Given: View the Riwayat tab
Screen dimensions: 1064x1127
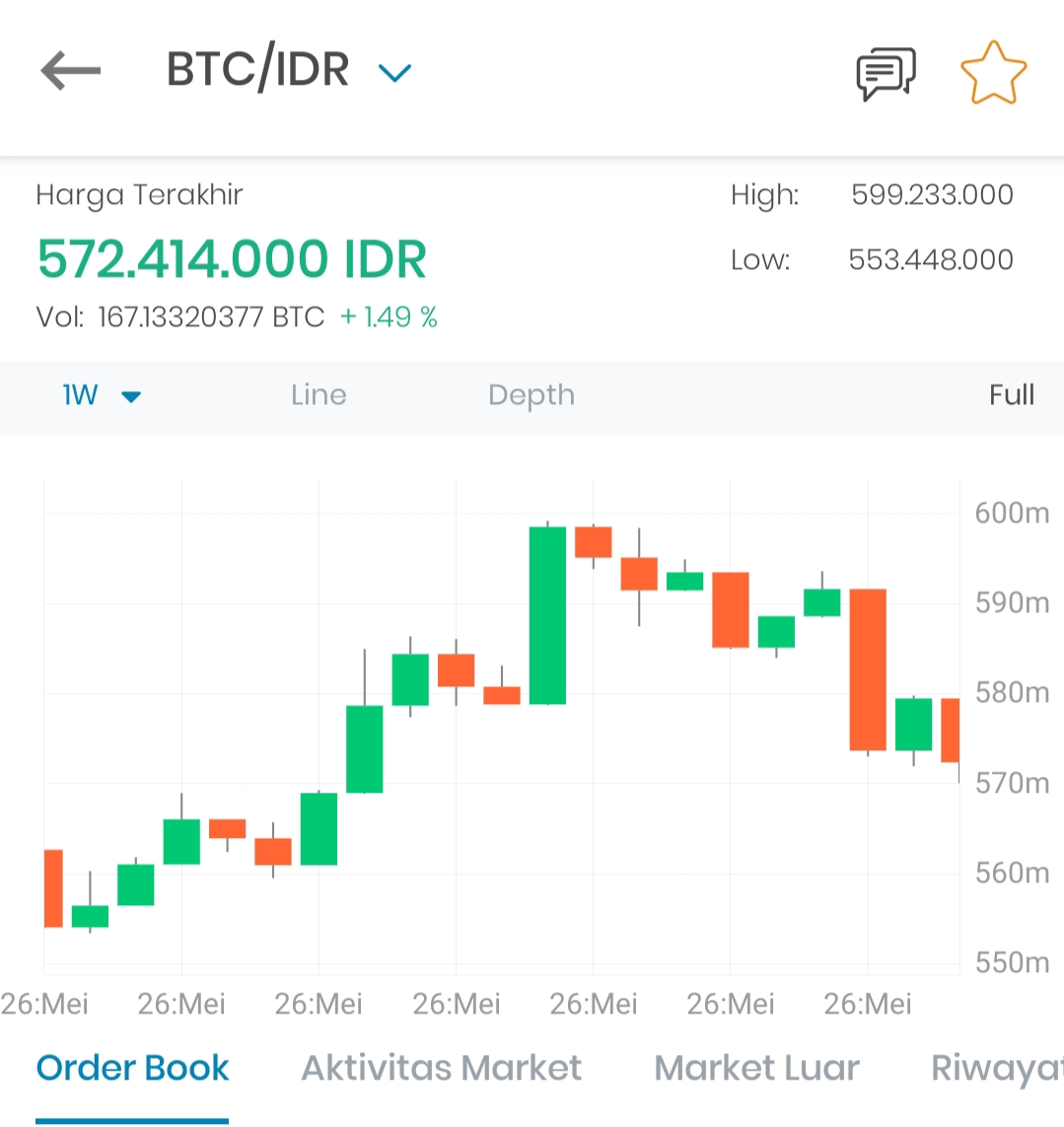Looking at the screenshot, I should click(x=996, y=1068).
